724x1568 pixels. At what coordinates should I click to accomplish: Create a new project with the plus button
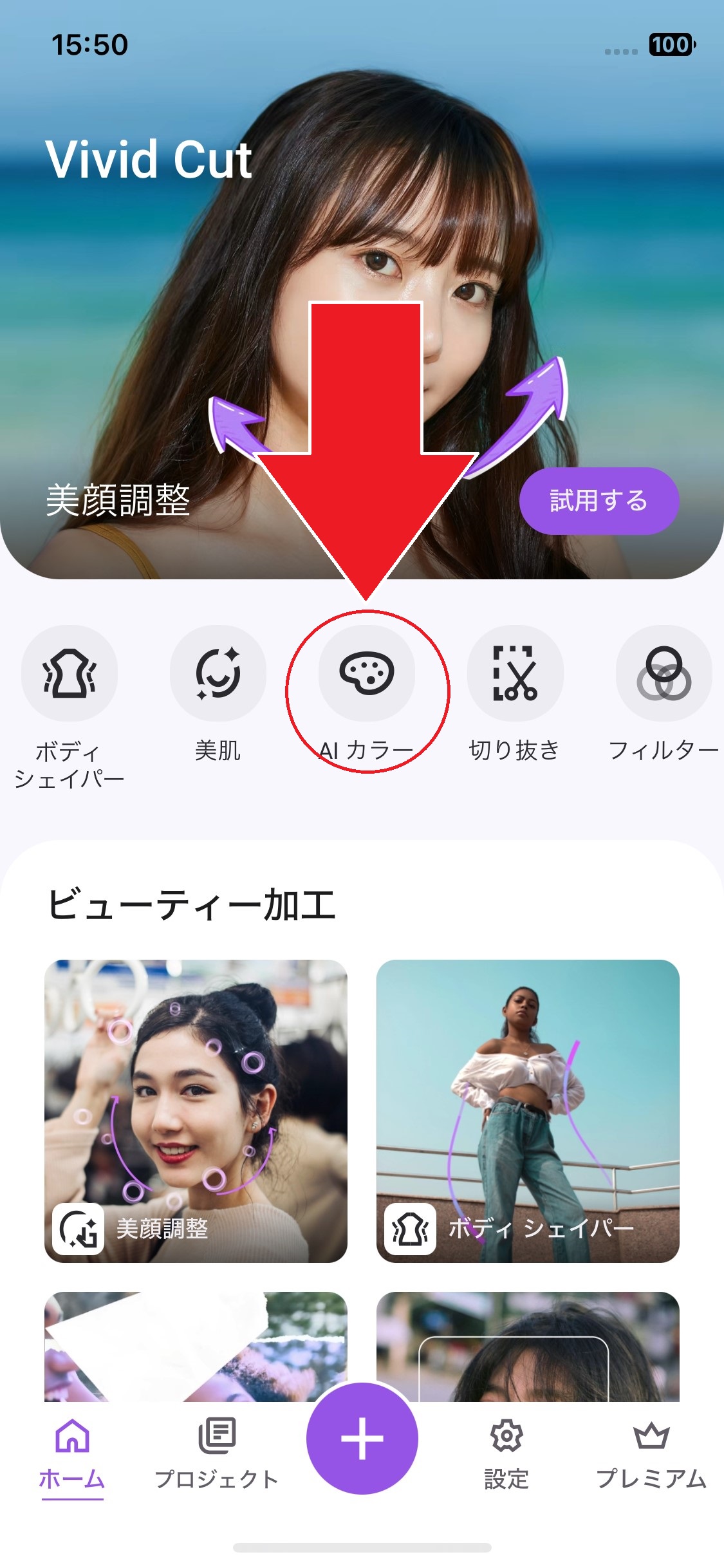tap(362, 1438)
